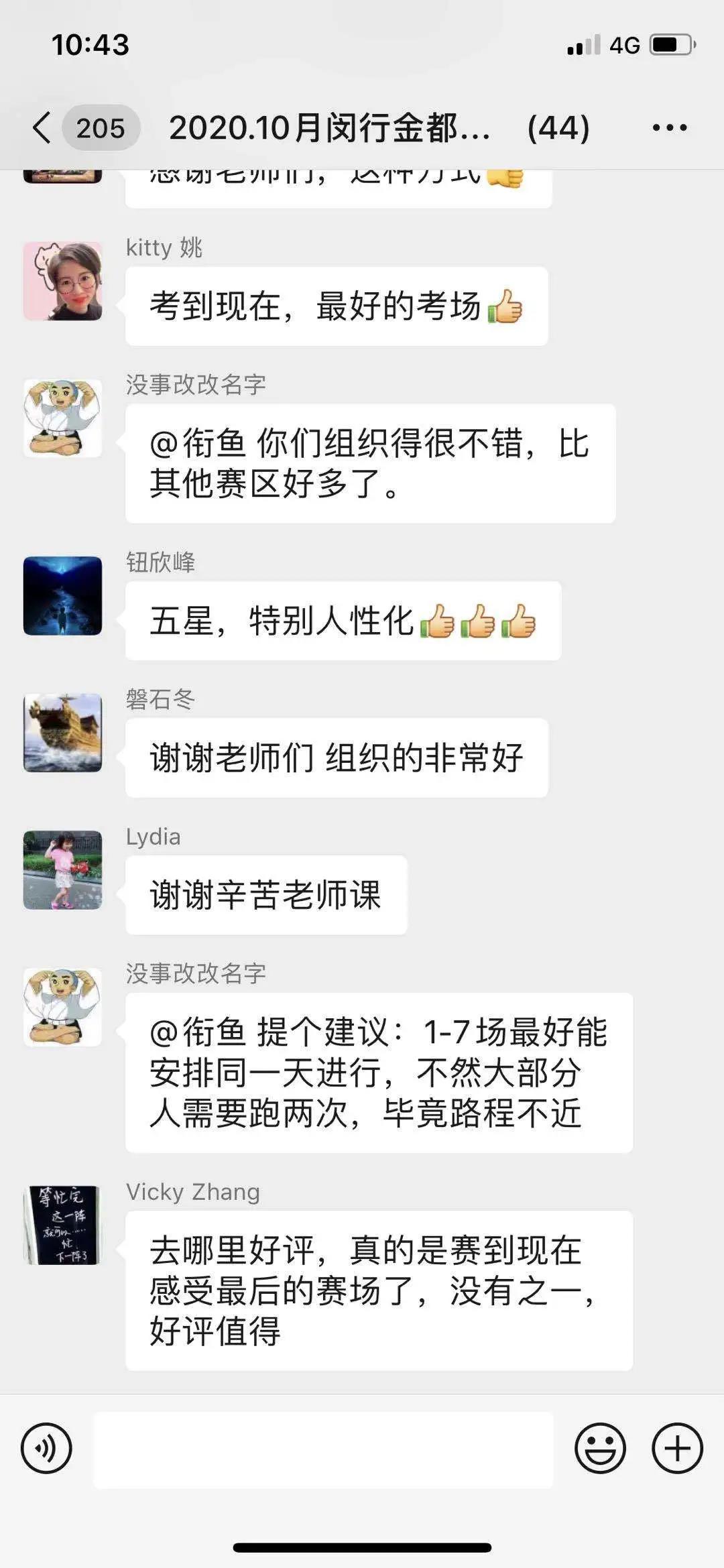Open 钮欣峰's profile avatar
This screenshot has width=724, height=1568.
(x=63, y=596)
